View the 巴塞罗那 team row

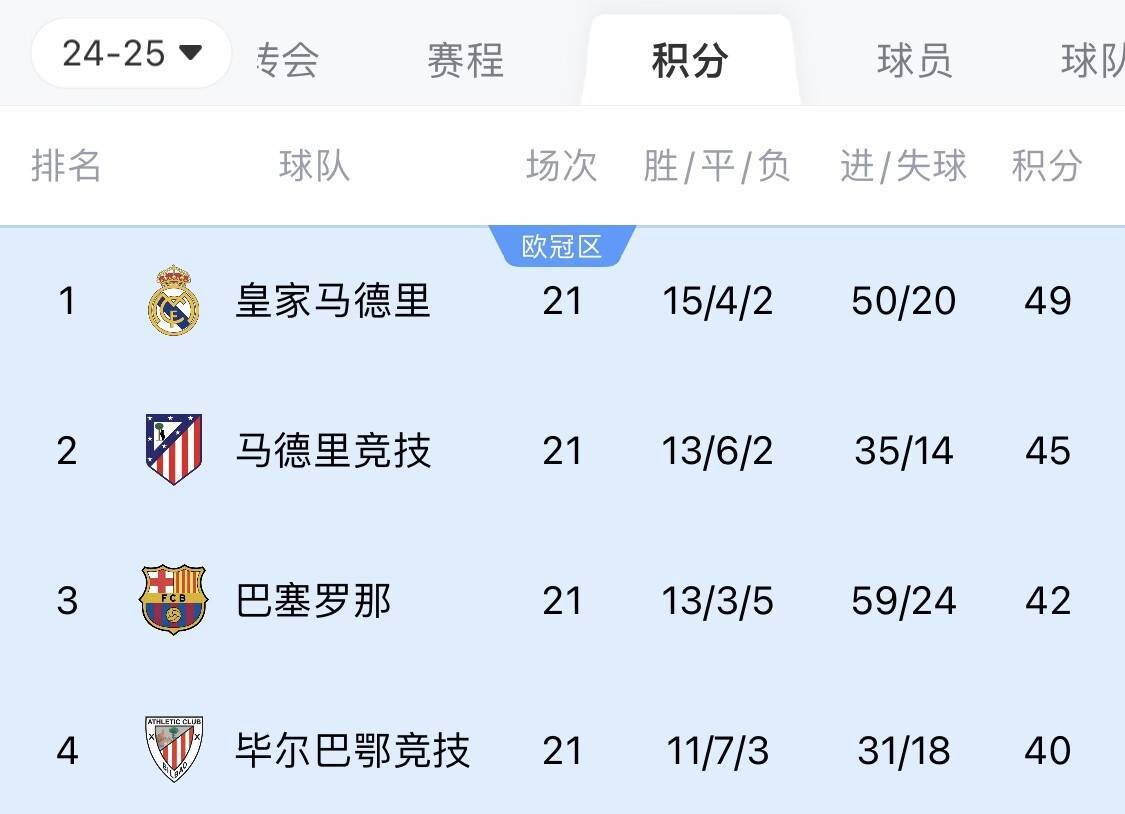click(313, 601)
